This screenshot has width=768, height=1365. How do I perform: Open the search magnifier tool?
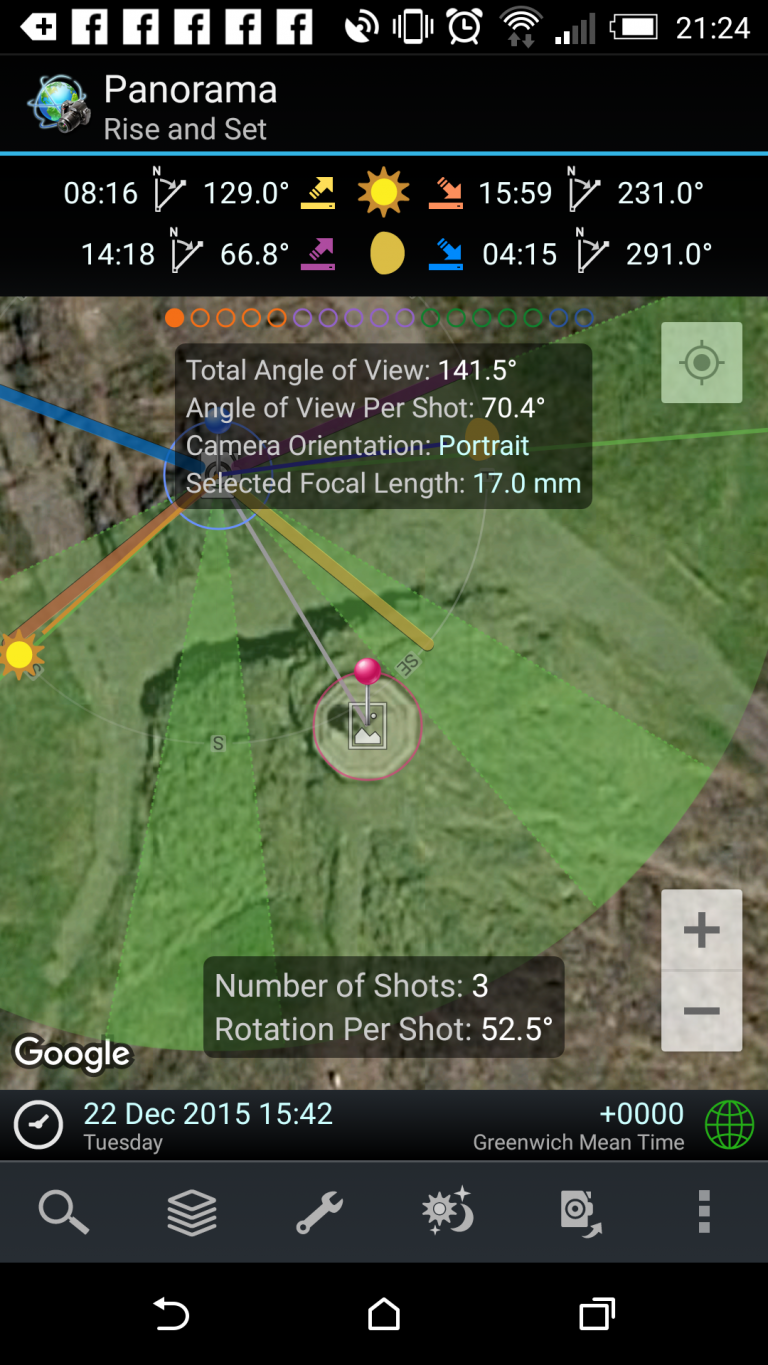click(x=64, y=1212)
